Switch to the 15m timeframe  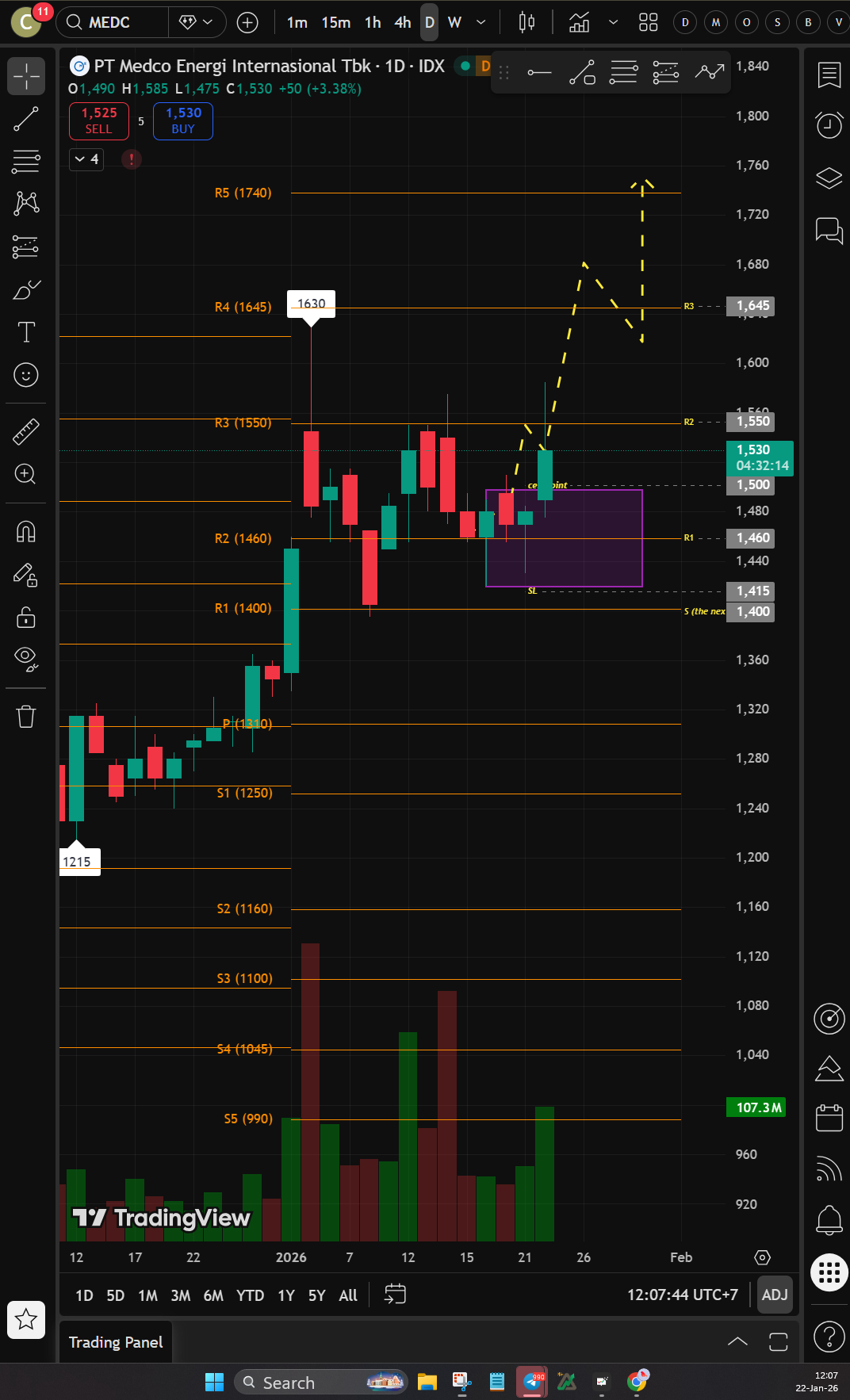point(335,22)
